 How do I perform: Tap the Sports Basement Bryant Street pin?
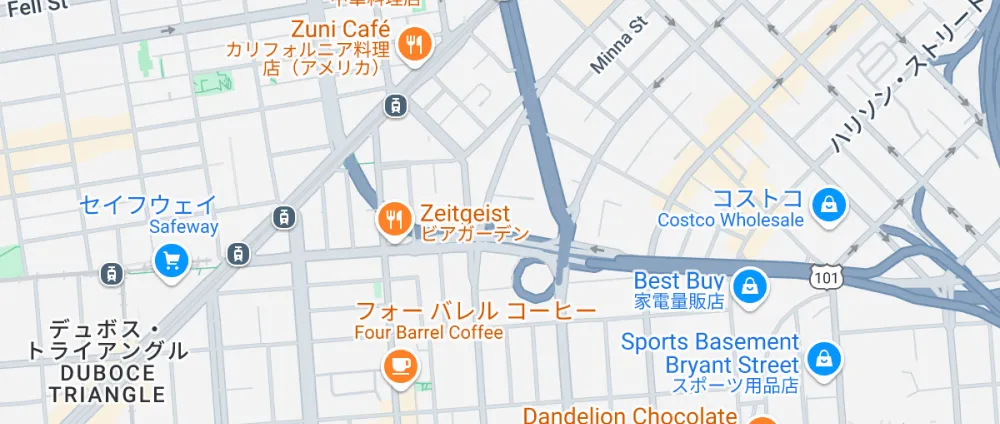(824, 358)
